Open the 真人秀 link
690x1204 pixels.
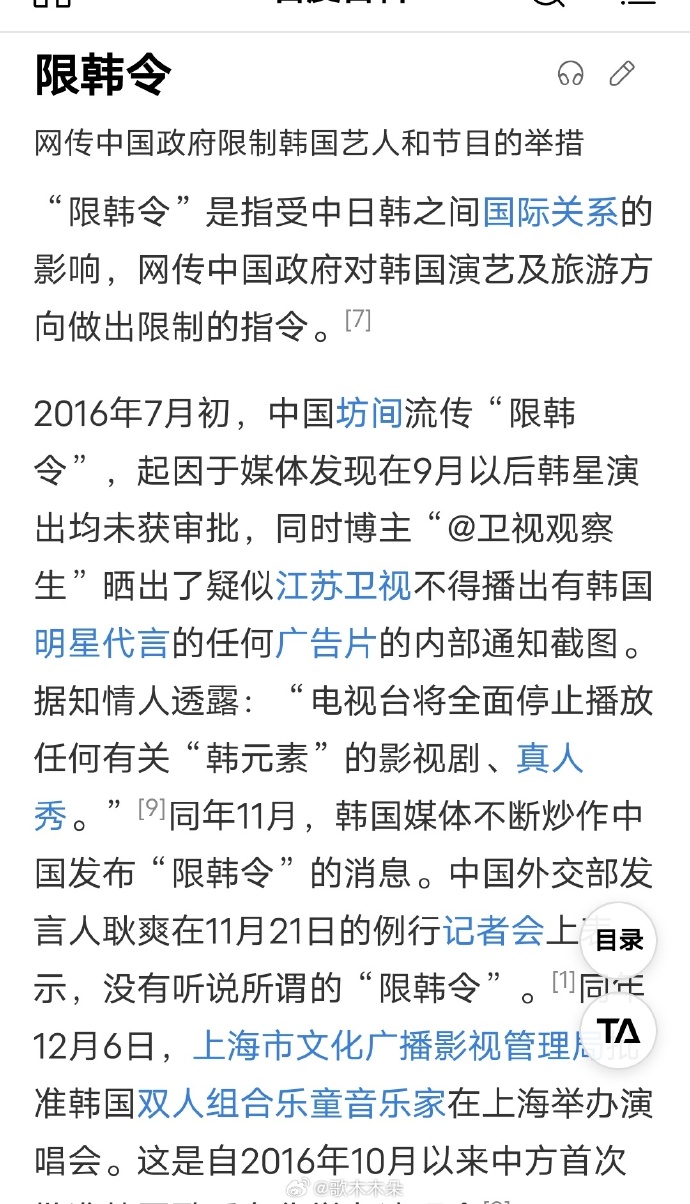pos(549,760)
